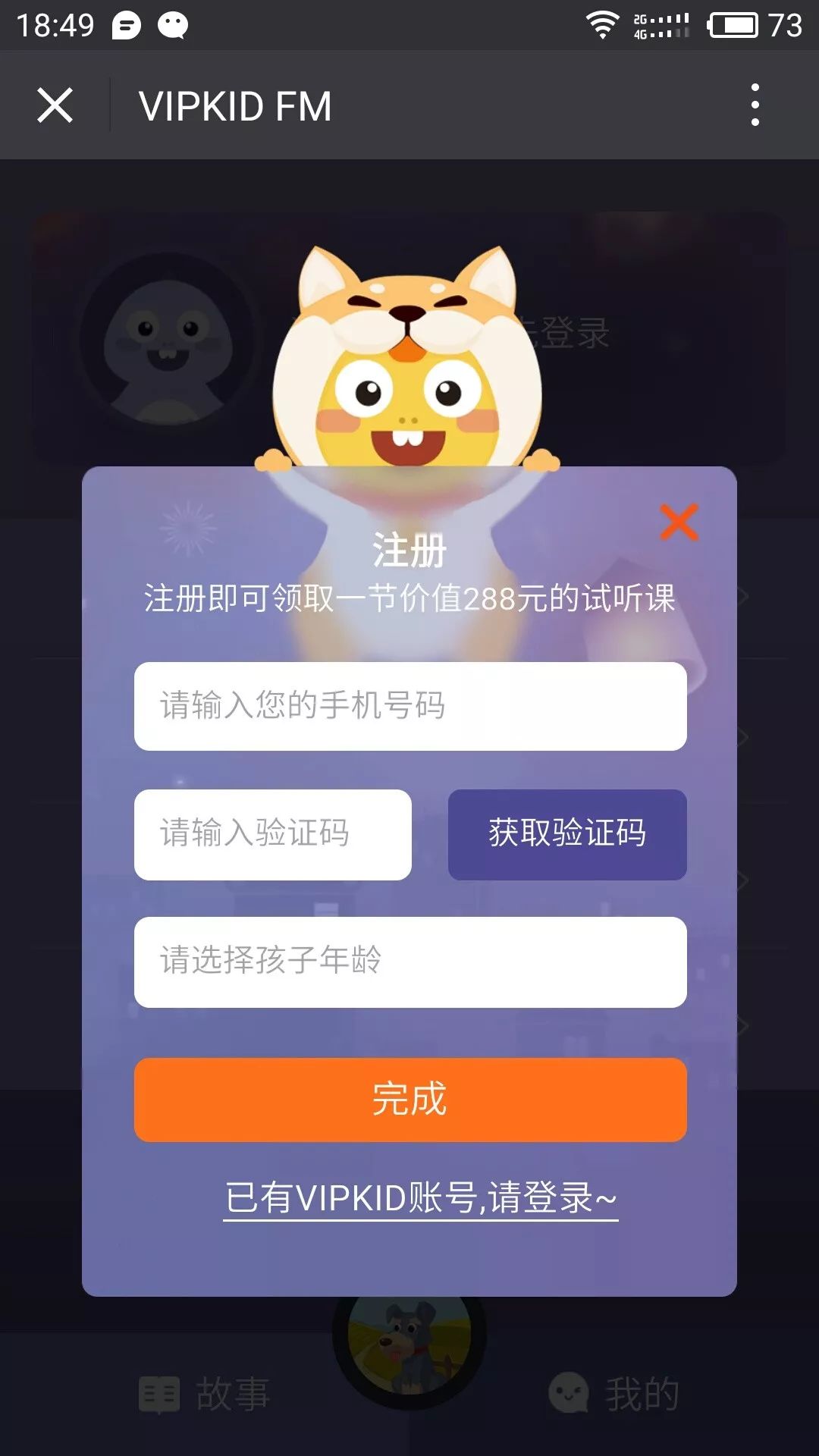Screen dimensions: 819x1456
Task: Open the 已有VIPKID账号,请登录 login link
Action: pyautogui.click(x=421, y=1198)
